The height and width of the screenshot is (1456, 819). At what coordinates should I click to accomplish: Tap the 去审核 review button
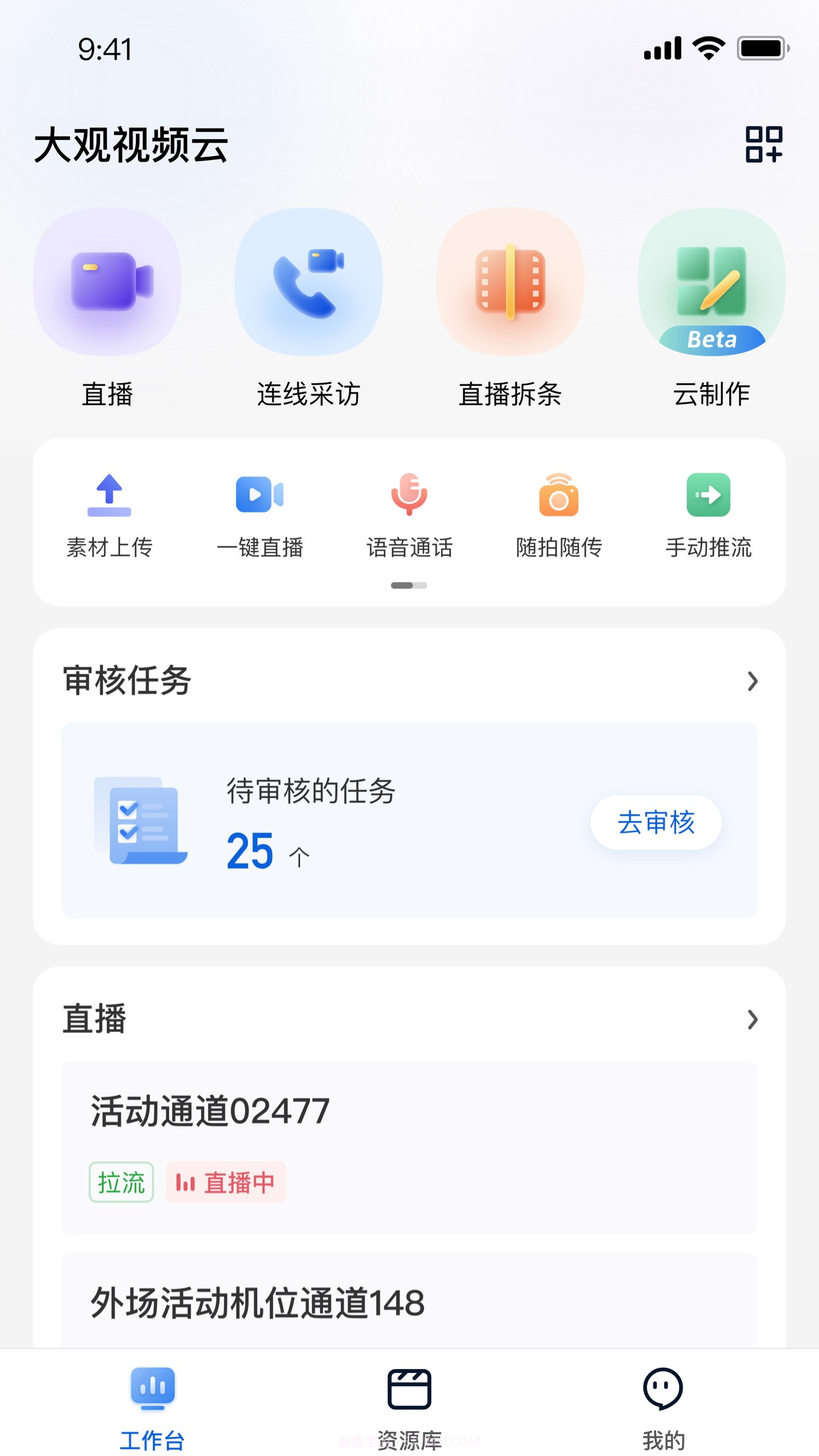[657, 822]
